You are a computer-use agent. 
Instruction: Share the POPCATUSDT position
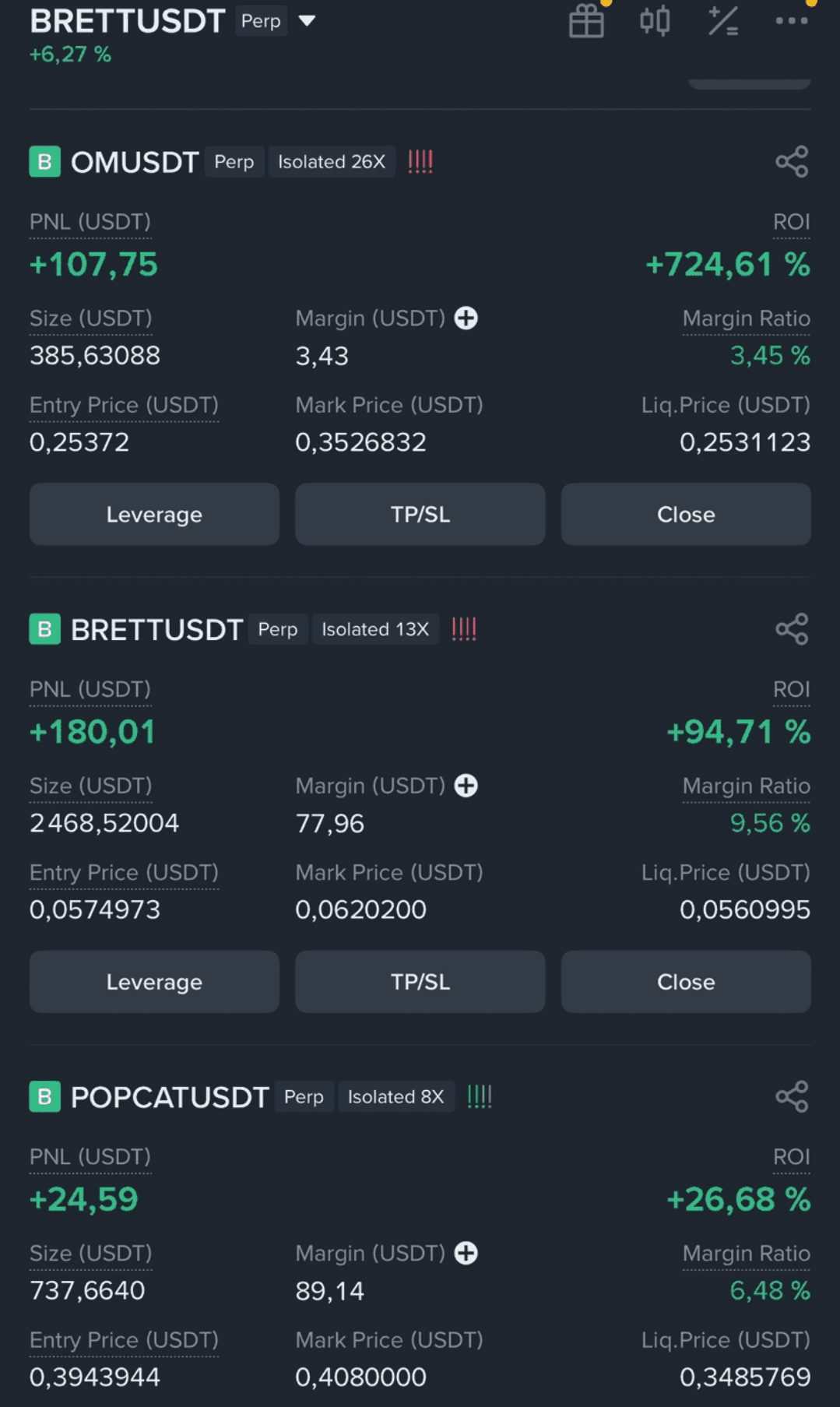click(792, 1096)
